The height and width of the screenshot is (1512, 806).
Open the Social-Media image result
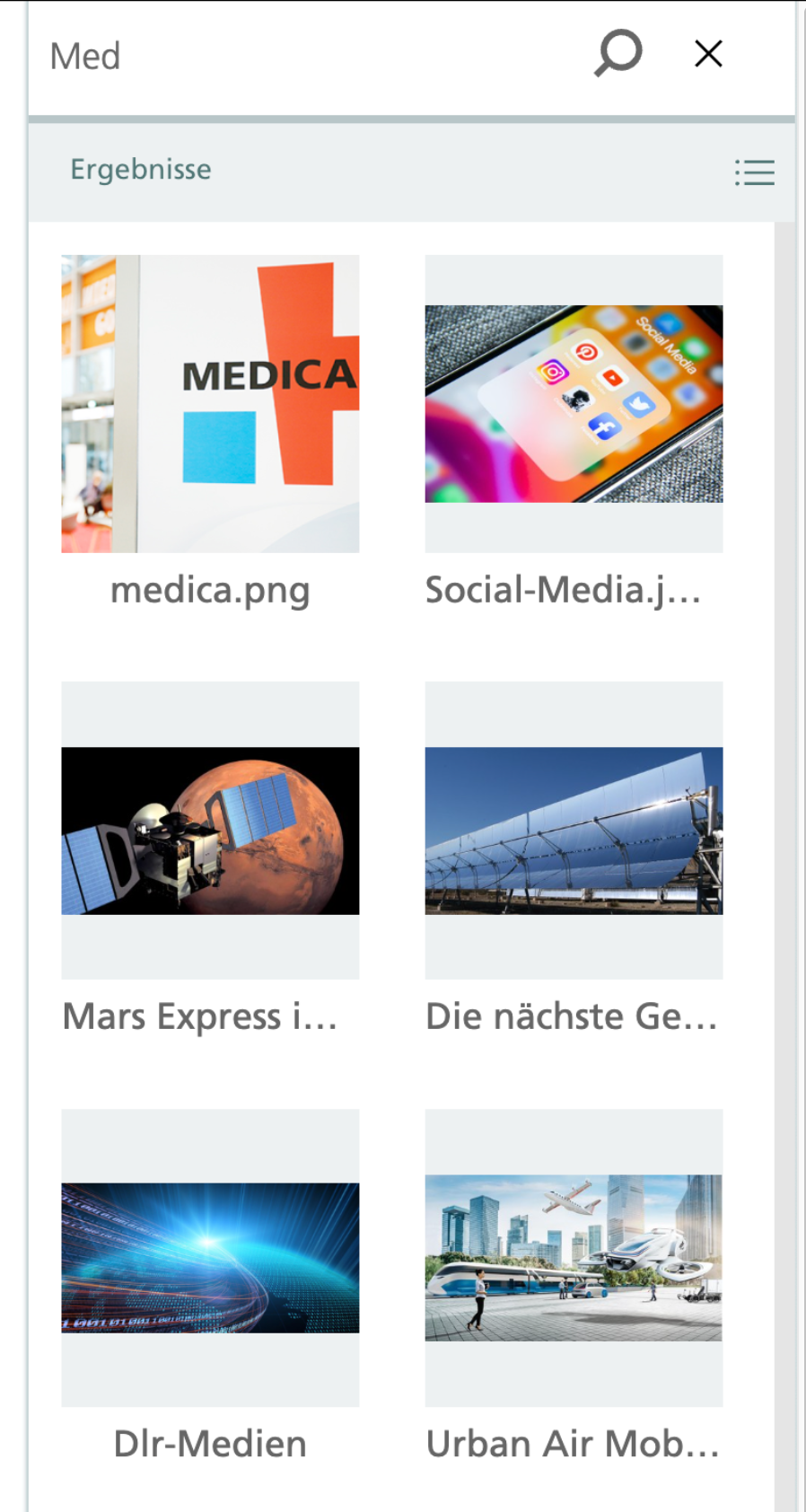pos(574,404)
